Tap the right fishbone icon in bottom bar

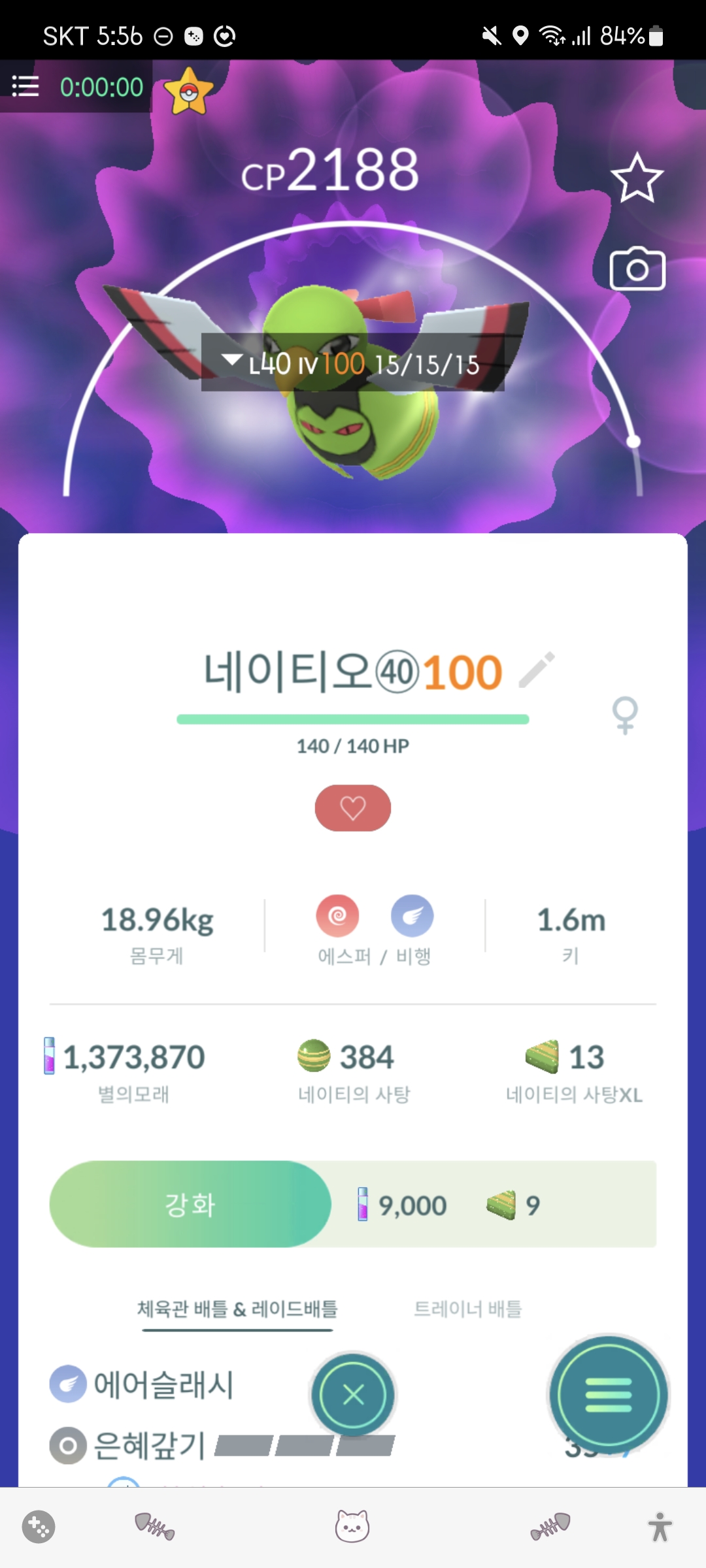(x=550, y=1527)
